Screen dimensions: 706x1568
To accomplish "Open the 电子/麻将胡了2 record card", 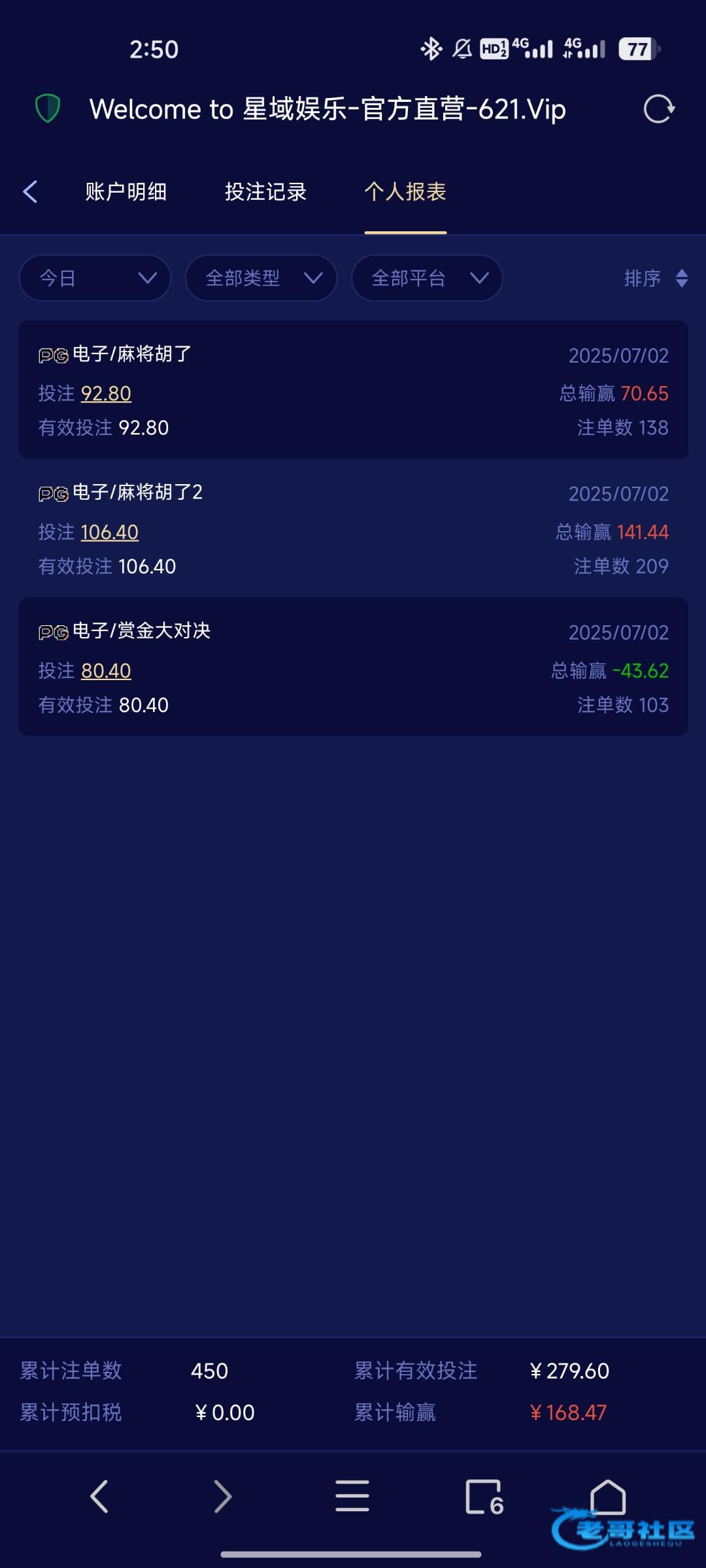I will [353, 529].
